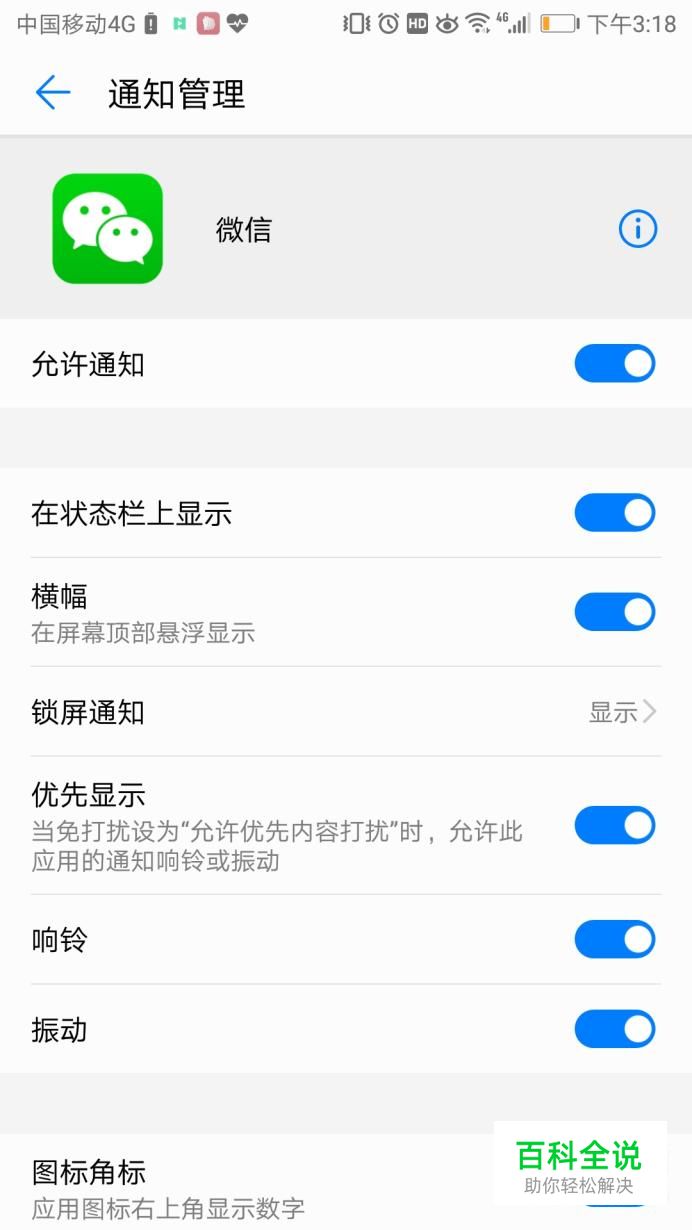Open the 锁屏通知 setting

(x=346, y=712)
